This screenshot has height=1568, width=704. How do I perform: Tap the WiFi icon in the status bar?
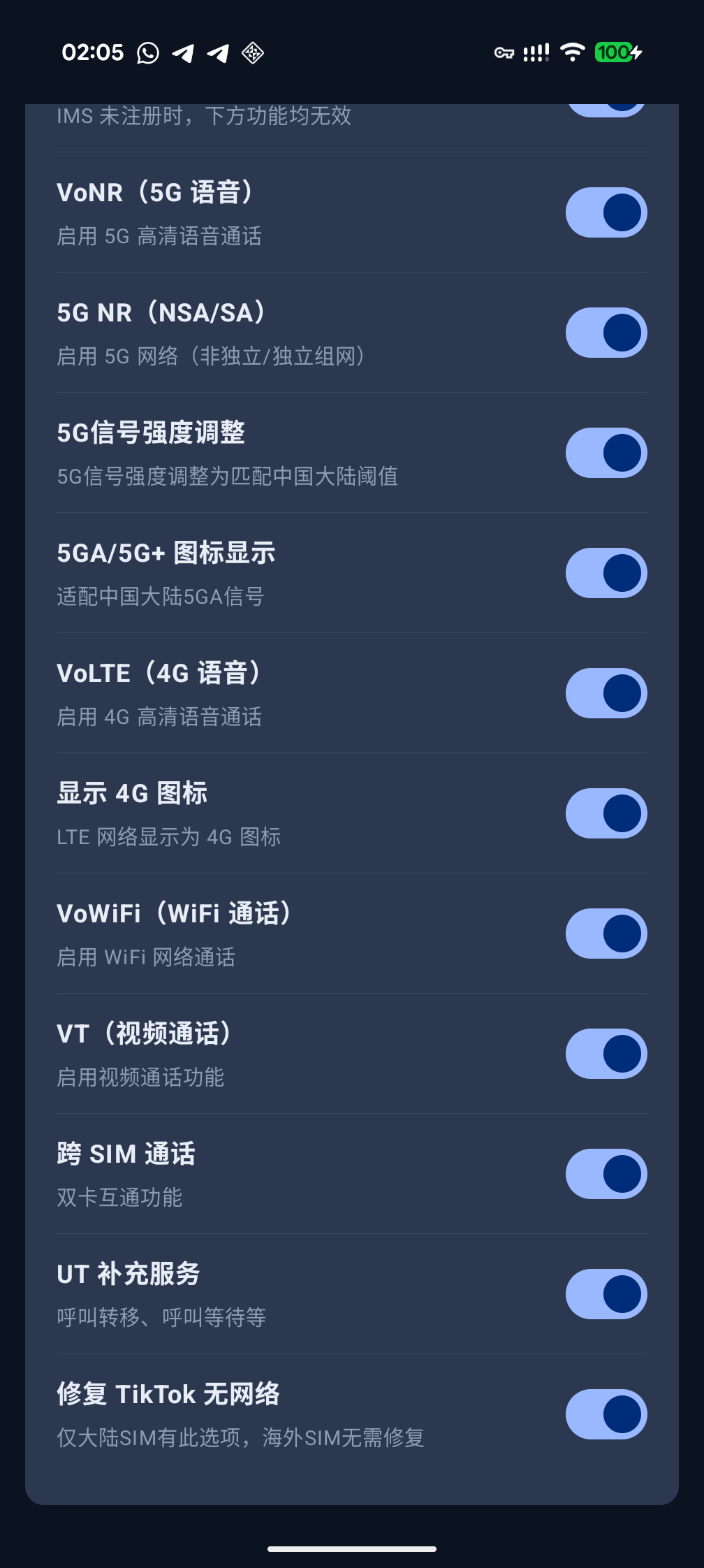[x=571, y=52]
